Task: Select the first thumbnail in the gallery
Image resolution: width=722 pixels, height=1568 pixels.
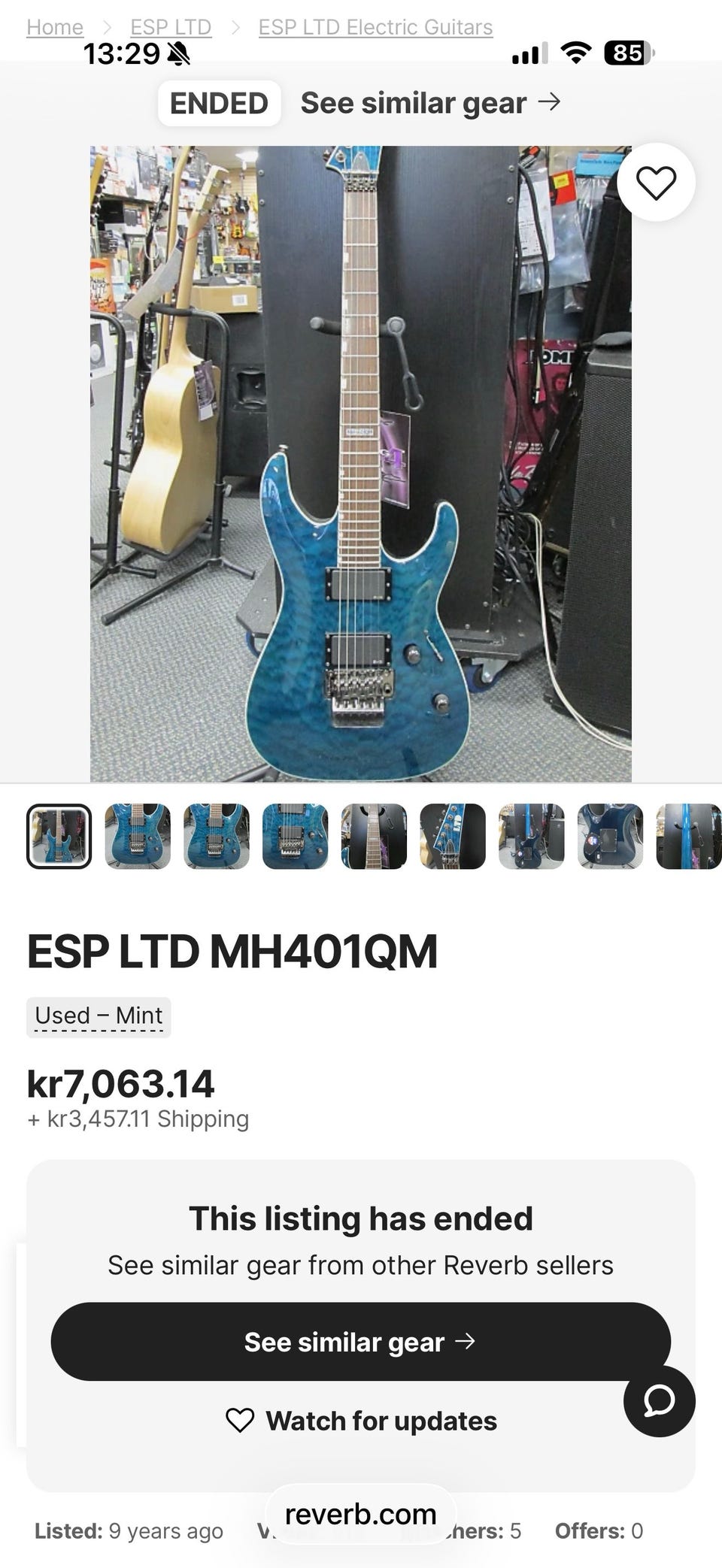Action: pos(59,837)
